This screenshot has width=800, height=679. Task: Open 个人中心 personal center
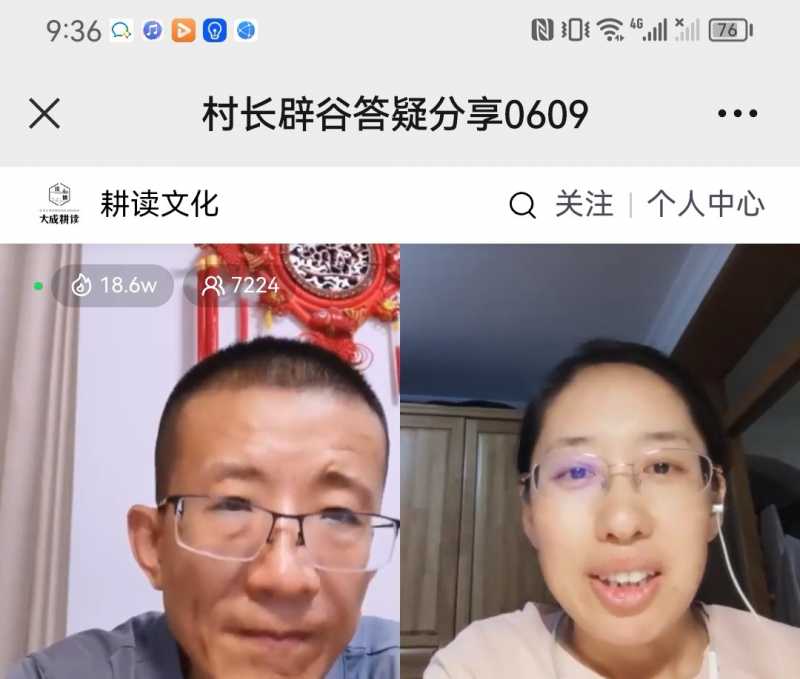coord(705,205)
